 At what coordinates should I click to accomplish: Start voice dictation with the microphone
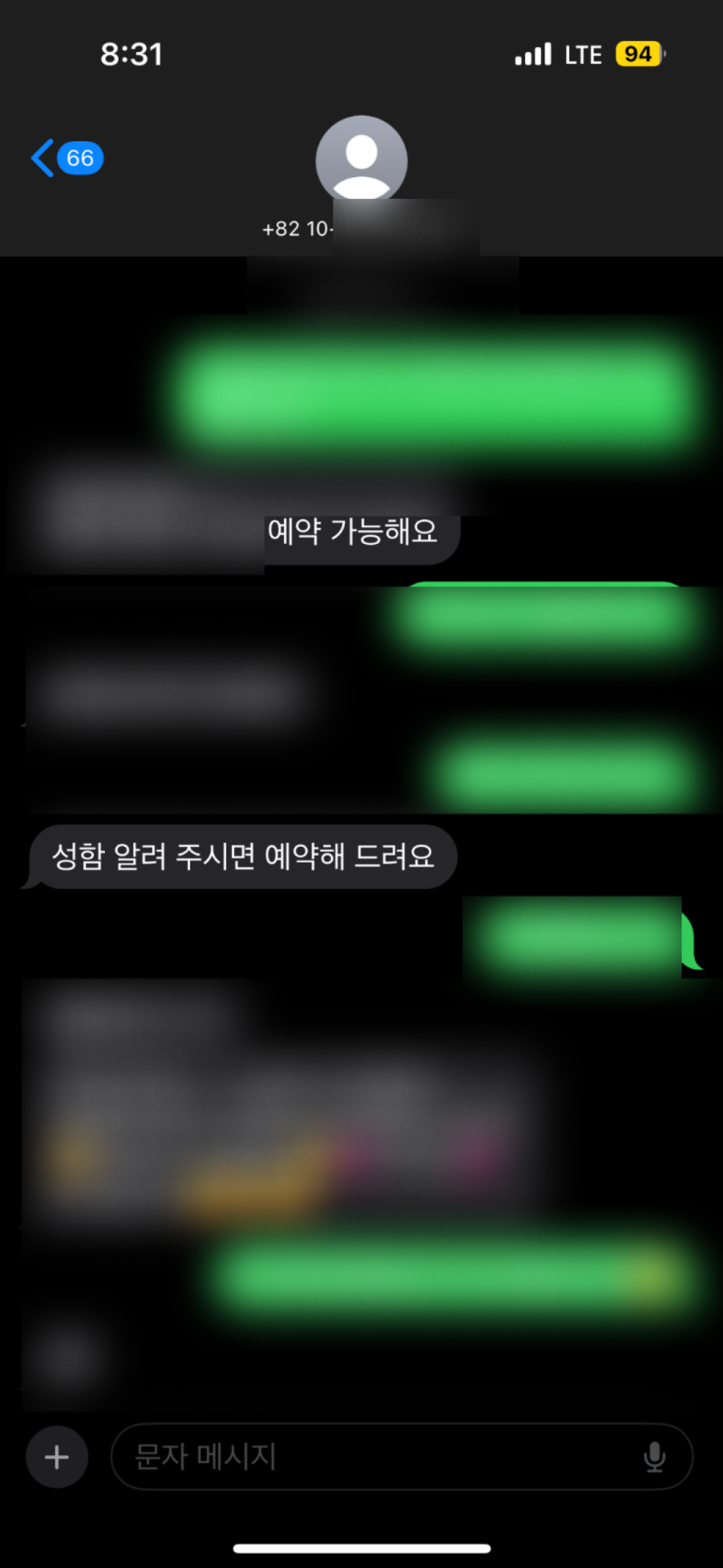pos(654,1457)
